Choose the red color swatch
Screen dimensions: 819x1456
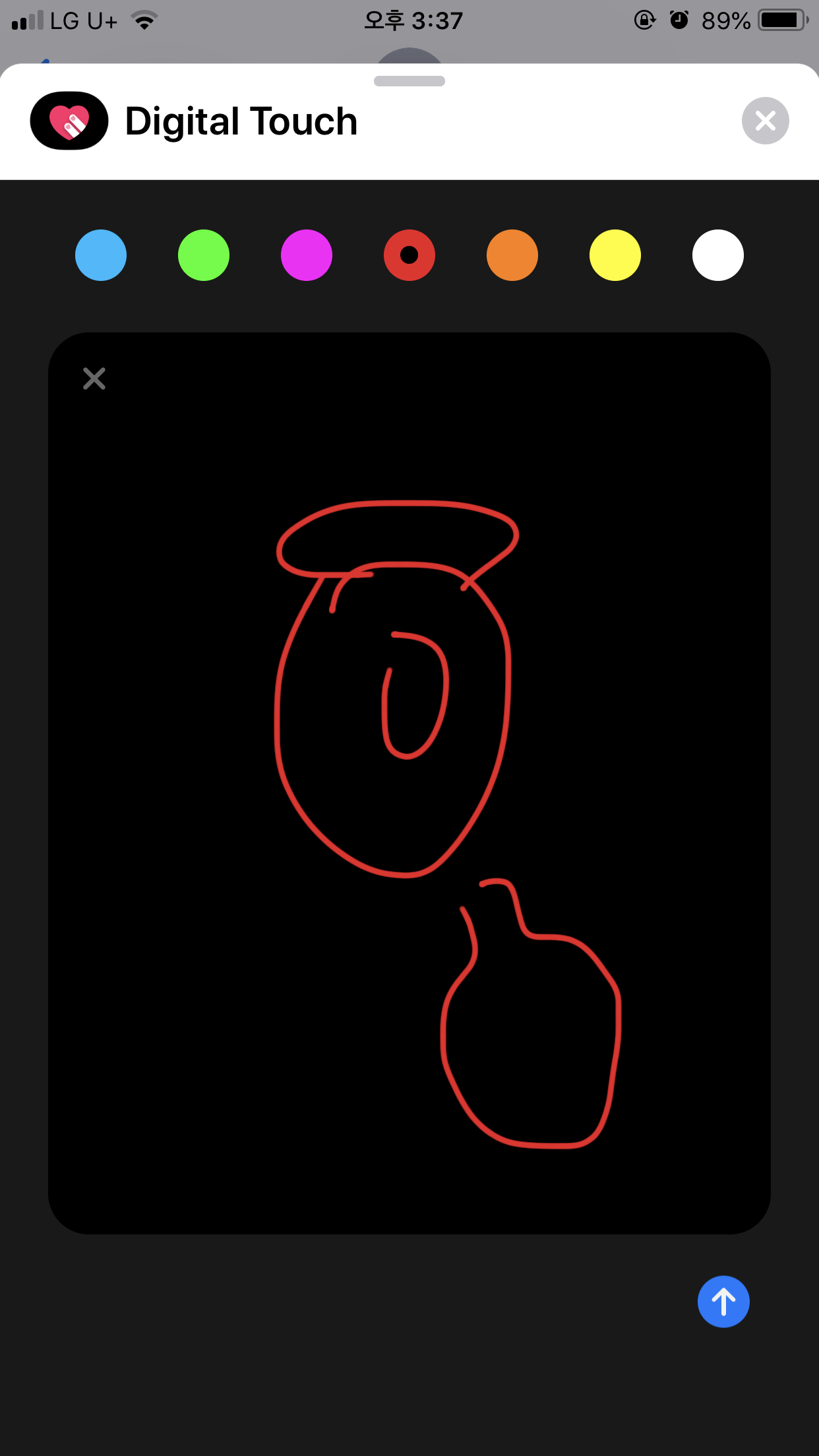(409, 255)
